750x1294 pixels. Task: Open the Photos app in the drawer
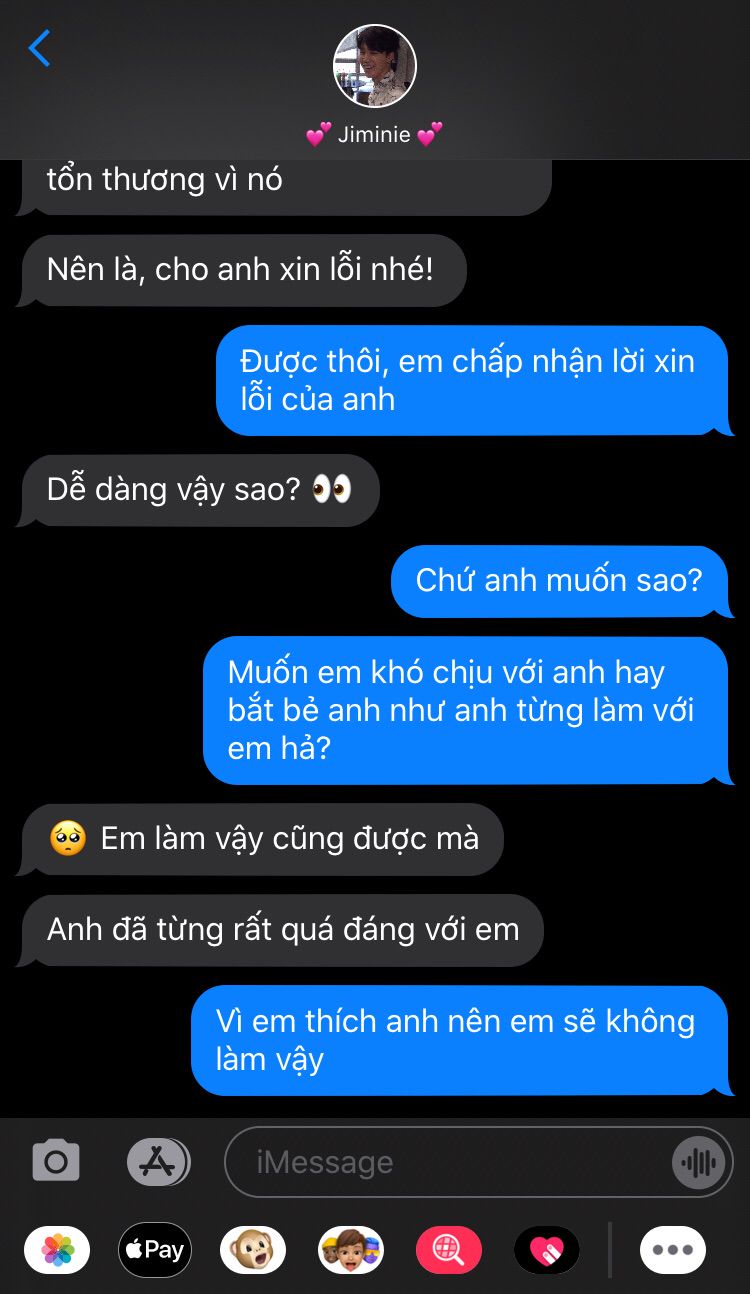click(58, 1250)
